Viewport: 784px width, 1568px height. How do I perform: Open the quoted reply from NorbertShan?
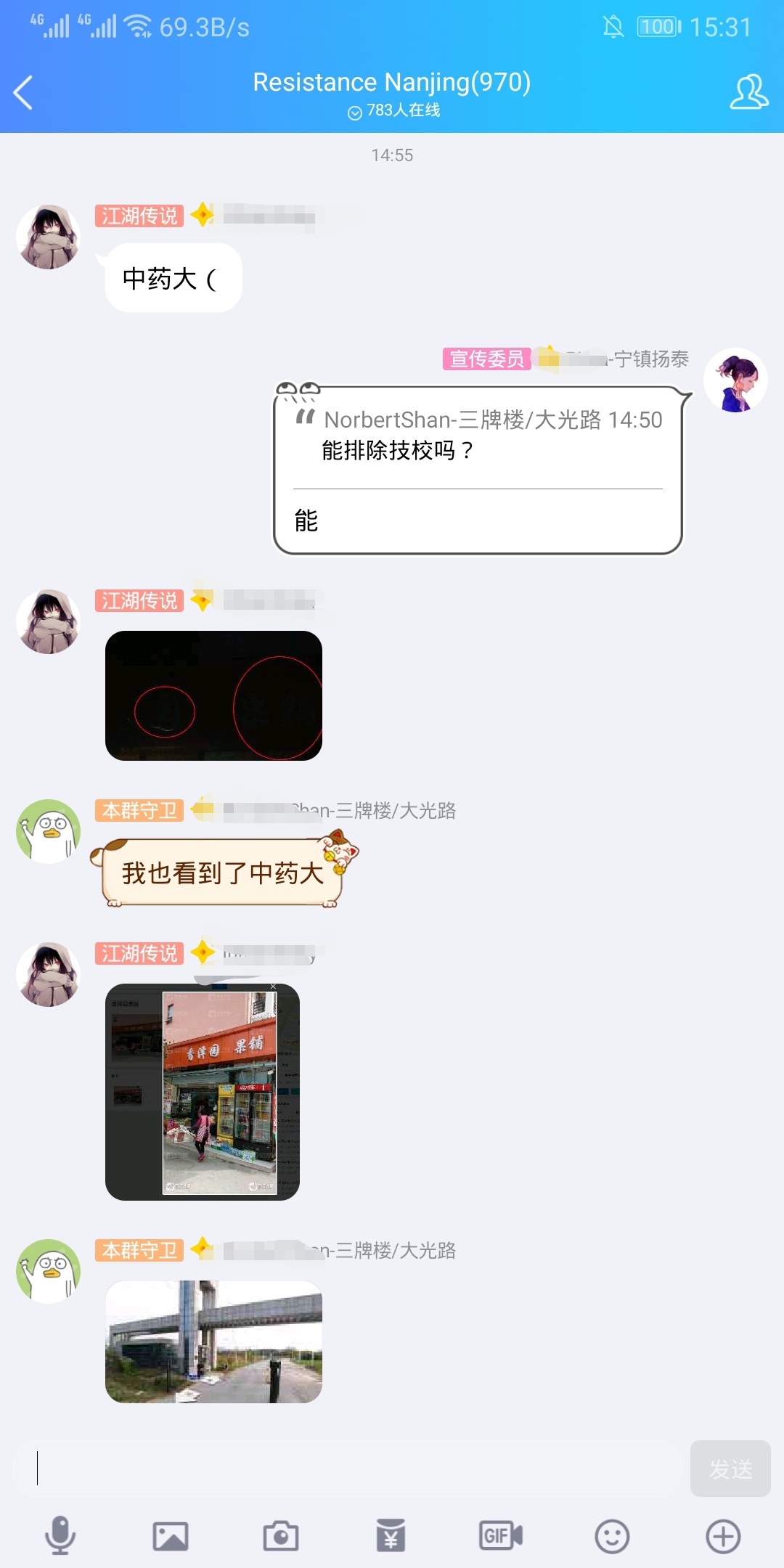(478, 435)
